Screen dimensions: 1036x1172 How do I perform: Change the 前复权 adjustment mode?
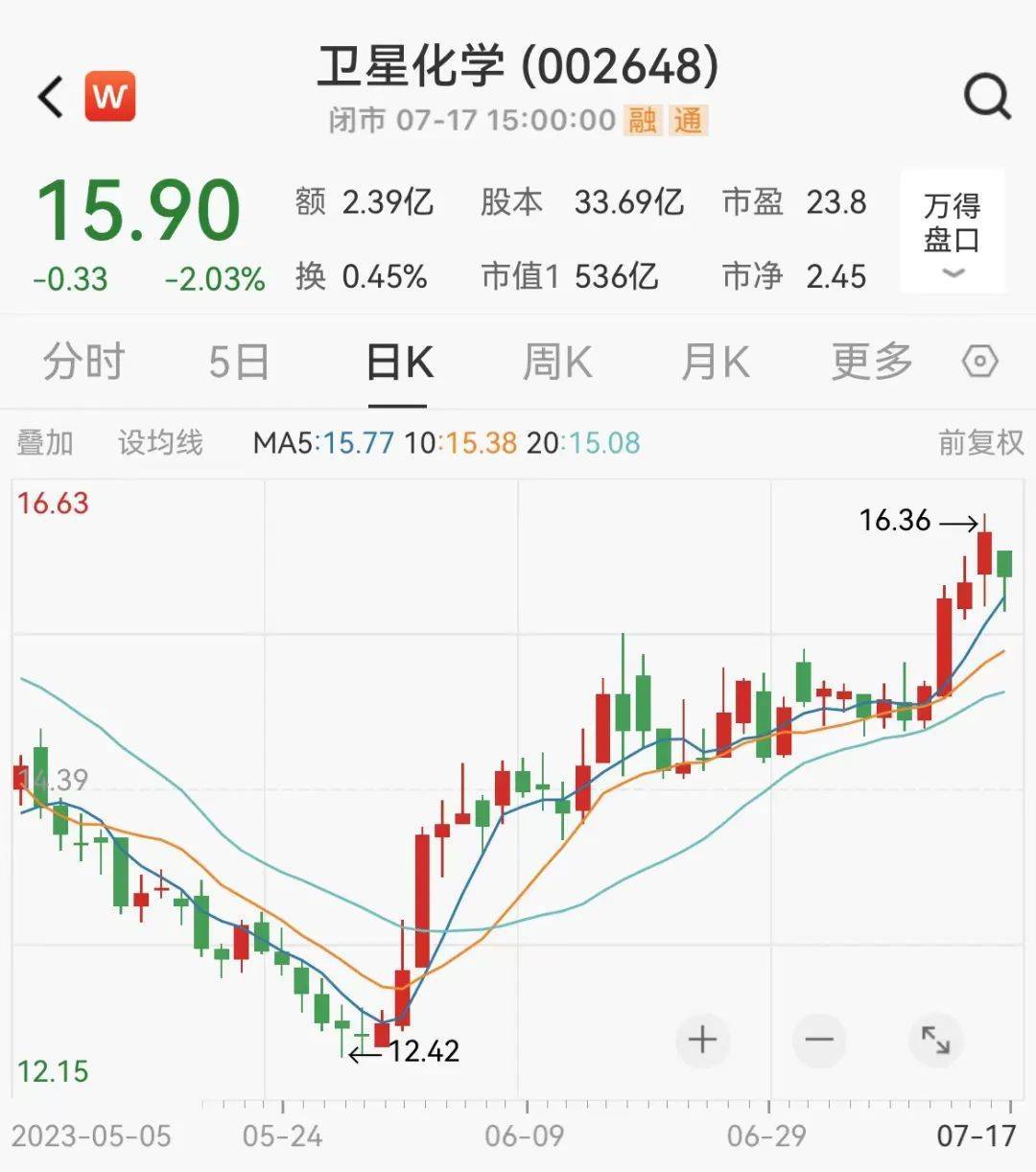pos(980,443)
